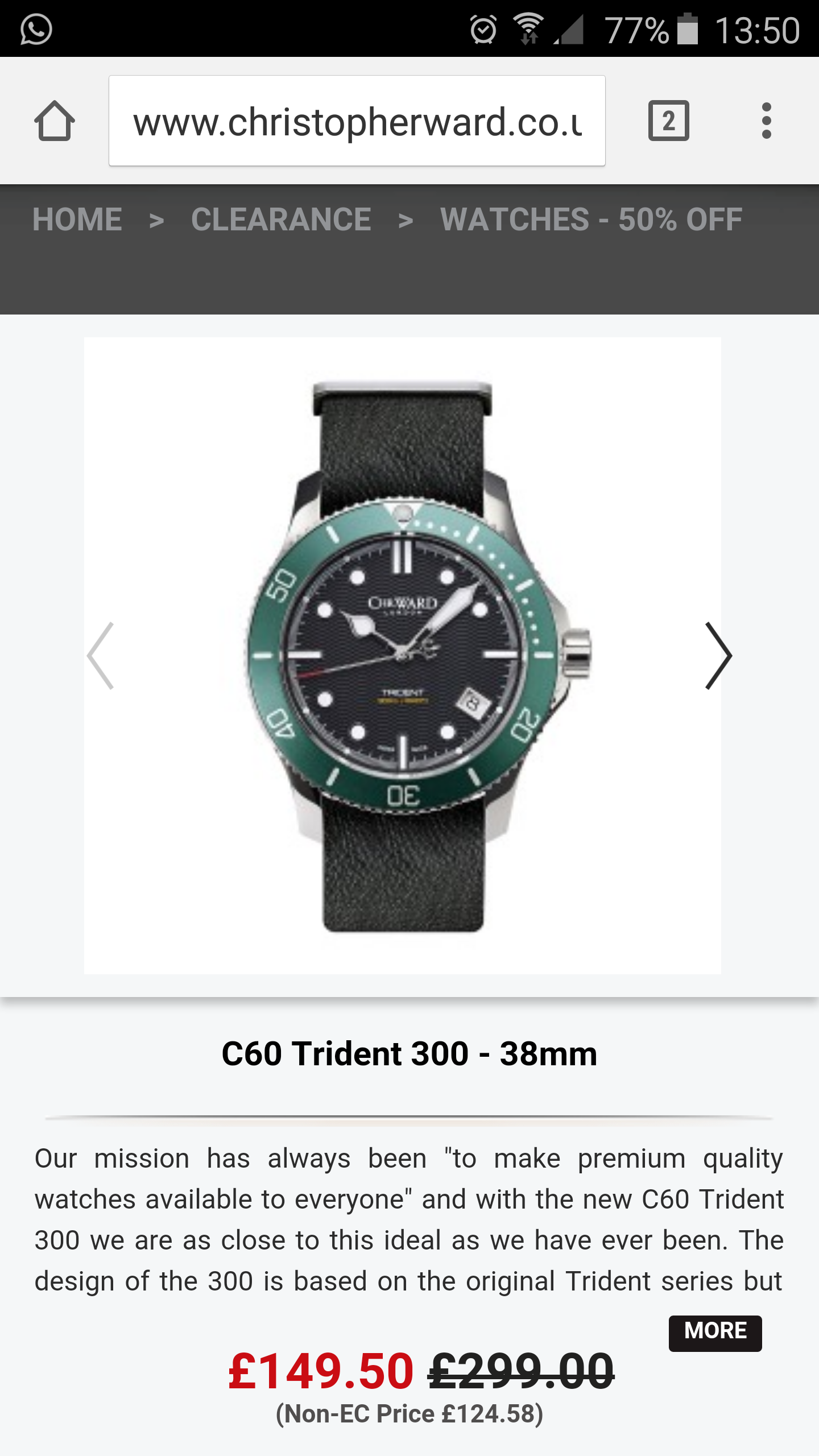Expand the description with MORE

point(715,1333)
